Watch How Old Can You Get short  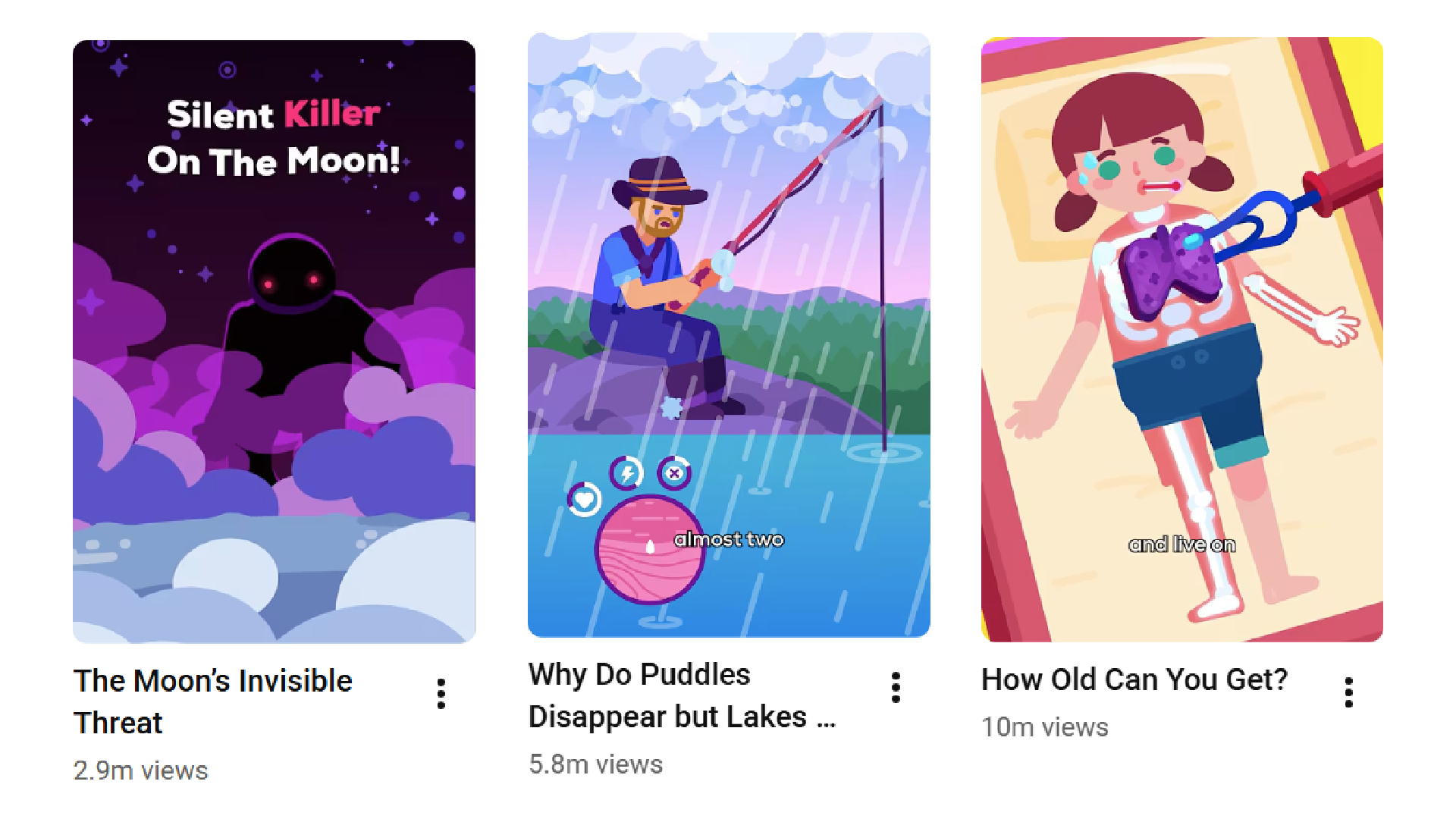[x=1181, y=340]
